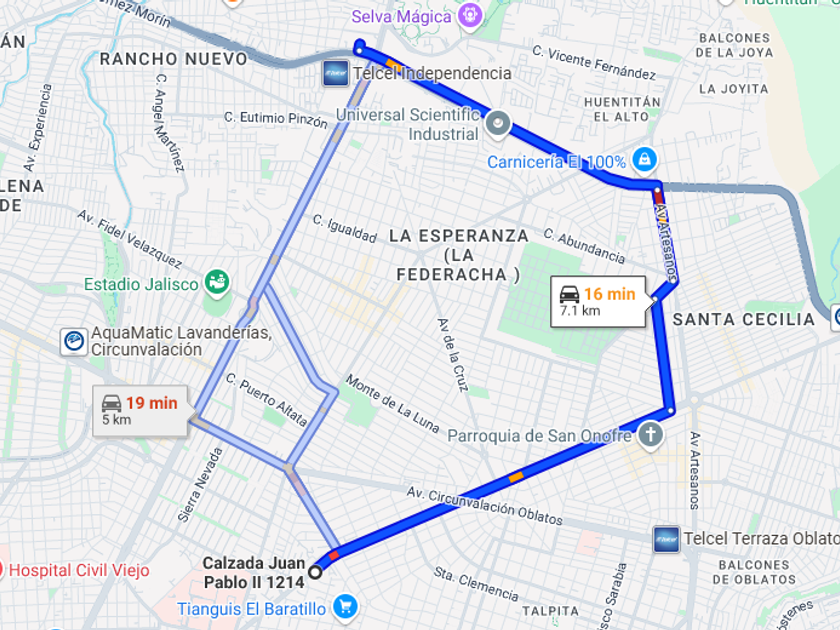Open Carnicería El 100% shop marker
Viewport: 840px width, 630px height.
click(644, 160)
